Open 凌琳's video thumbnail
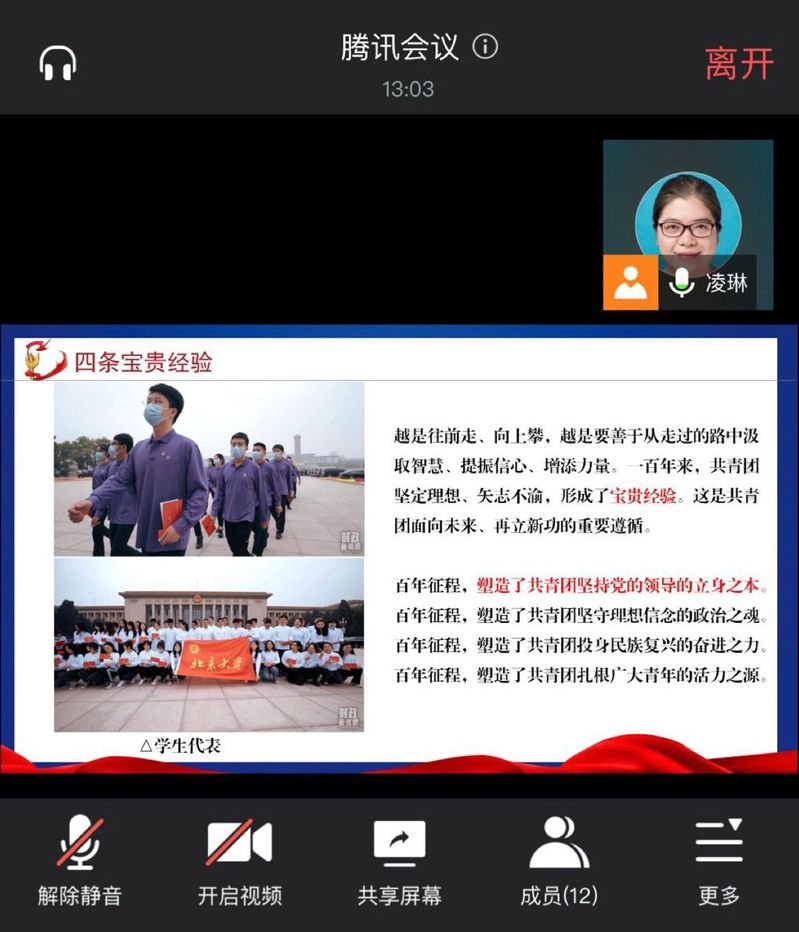 point(687,224)
